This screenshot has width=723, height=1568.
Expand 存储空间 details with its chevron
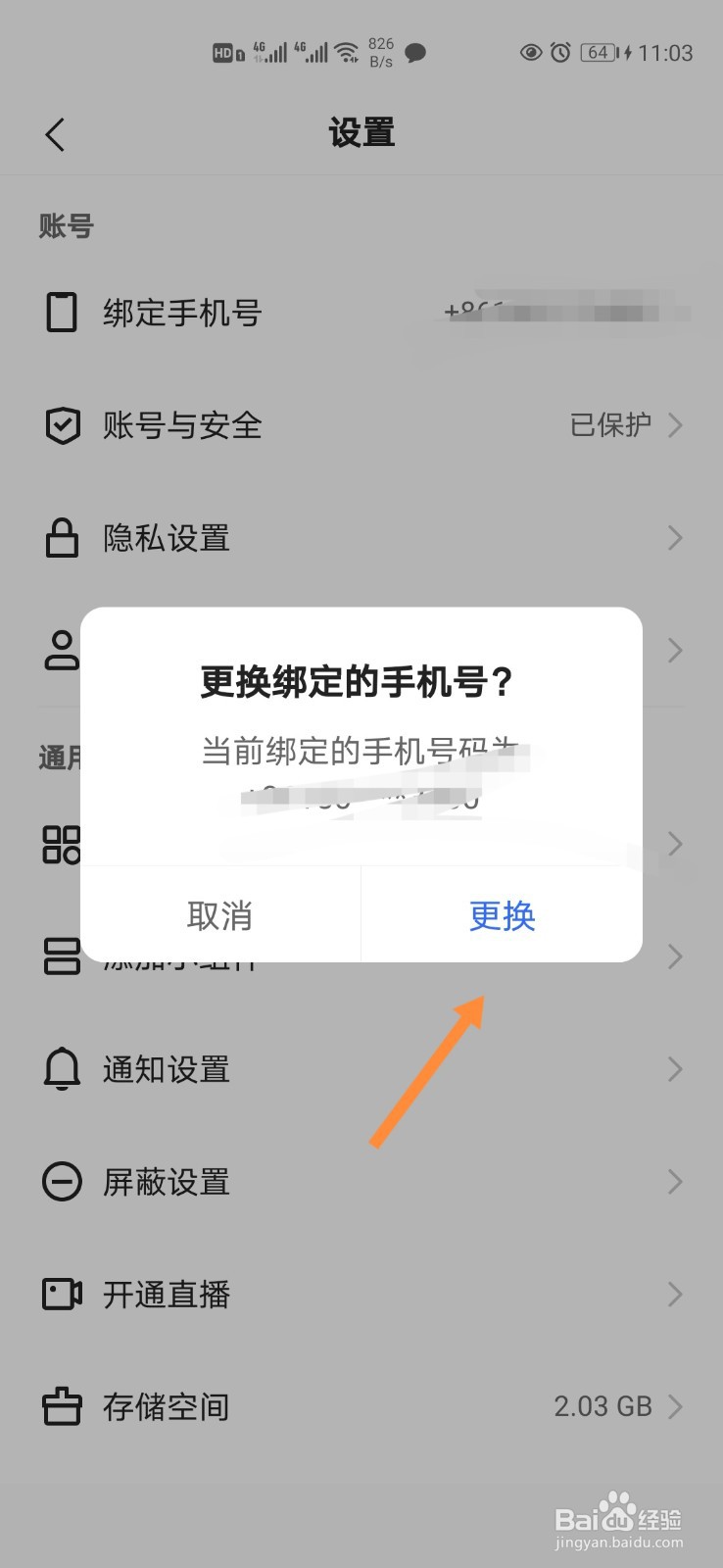click(x=674, y=1406)
